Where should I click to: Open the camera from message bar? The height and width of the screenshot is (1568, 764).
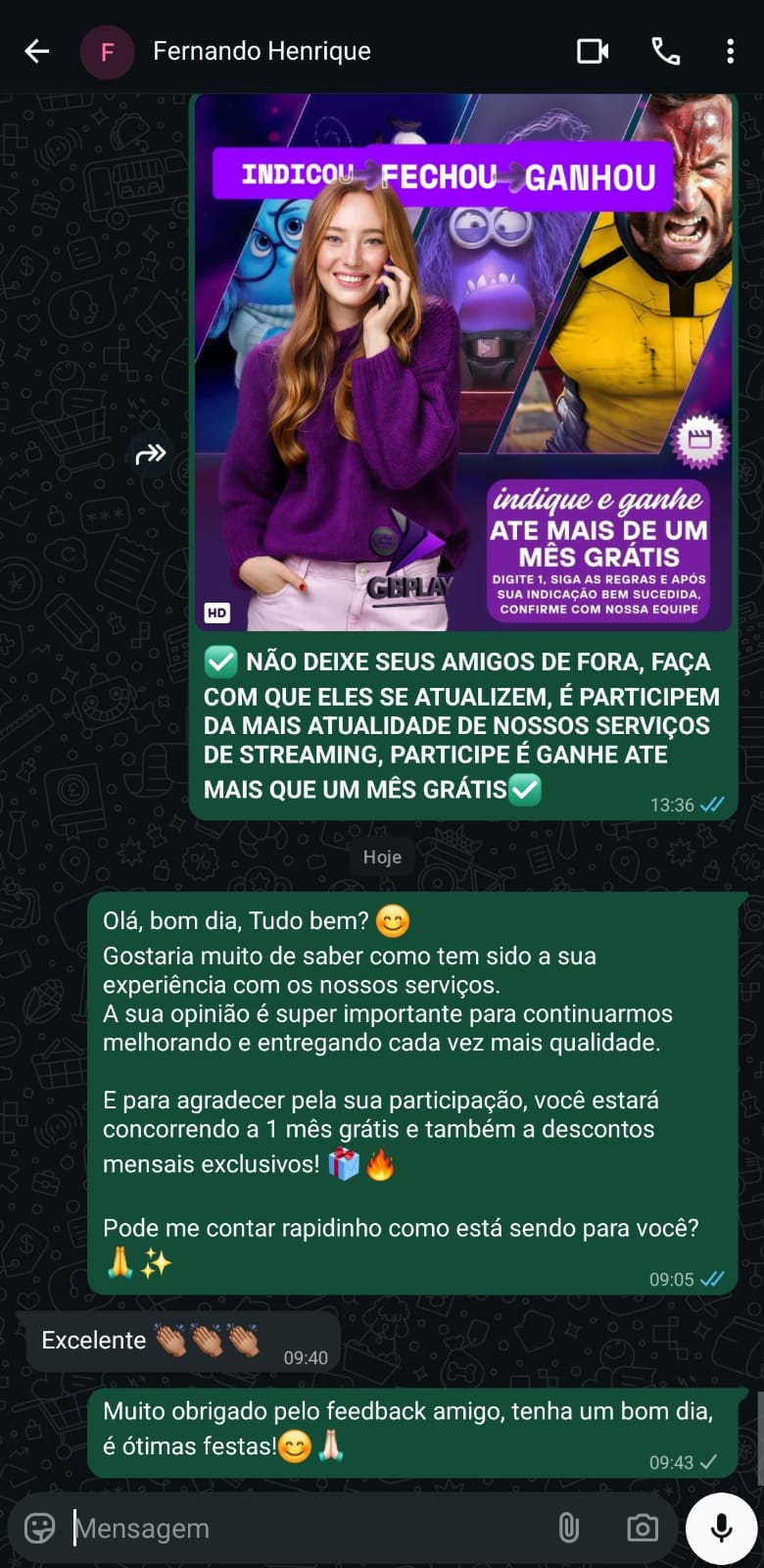[643, 1528]
